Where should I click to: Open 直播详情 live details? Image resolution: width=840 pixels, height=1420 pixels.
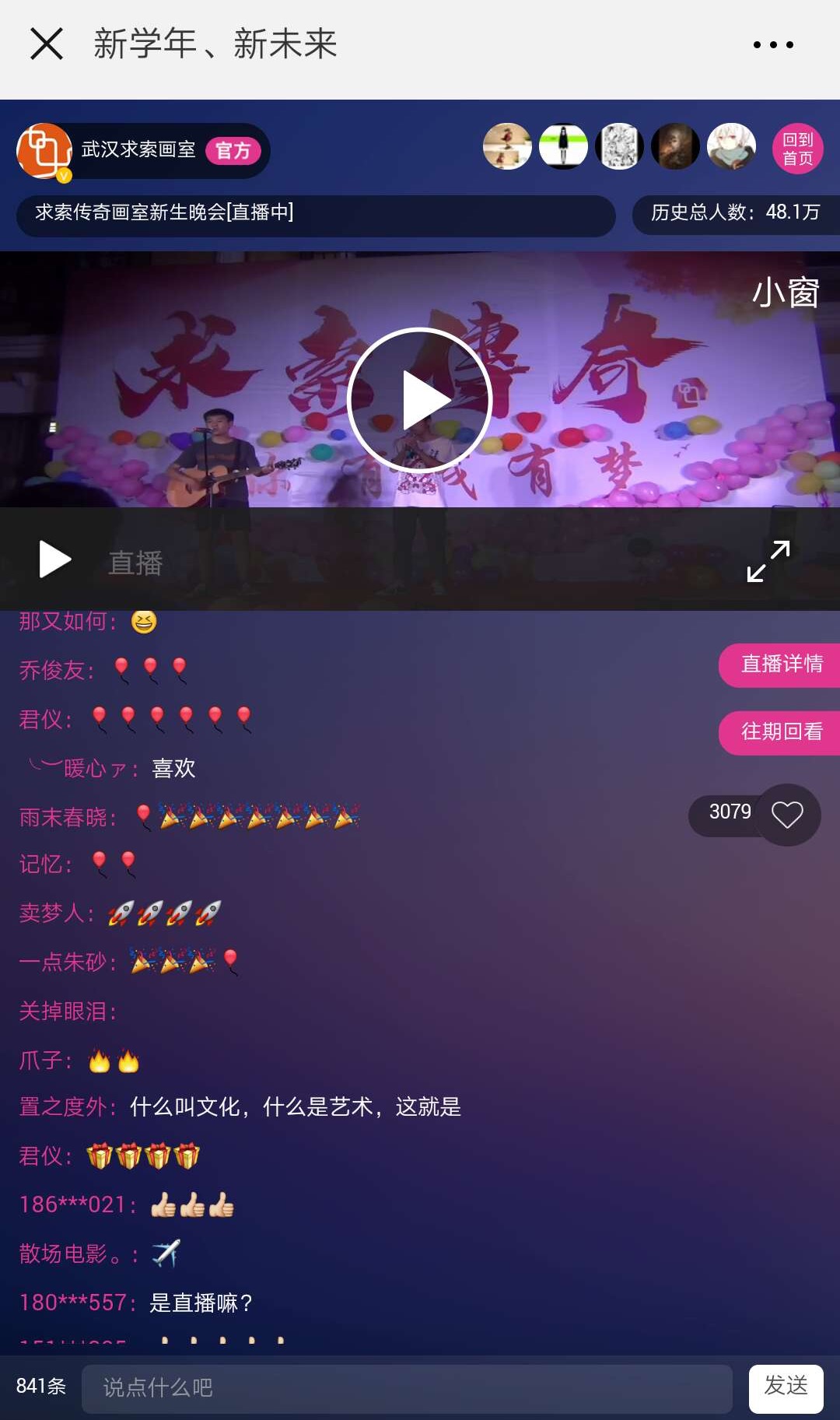780,664
